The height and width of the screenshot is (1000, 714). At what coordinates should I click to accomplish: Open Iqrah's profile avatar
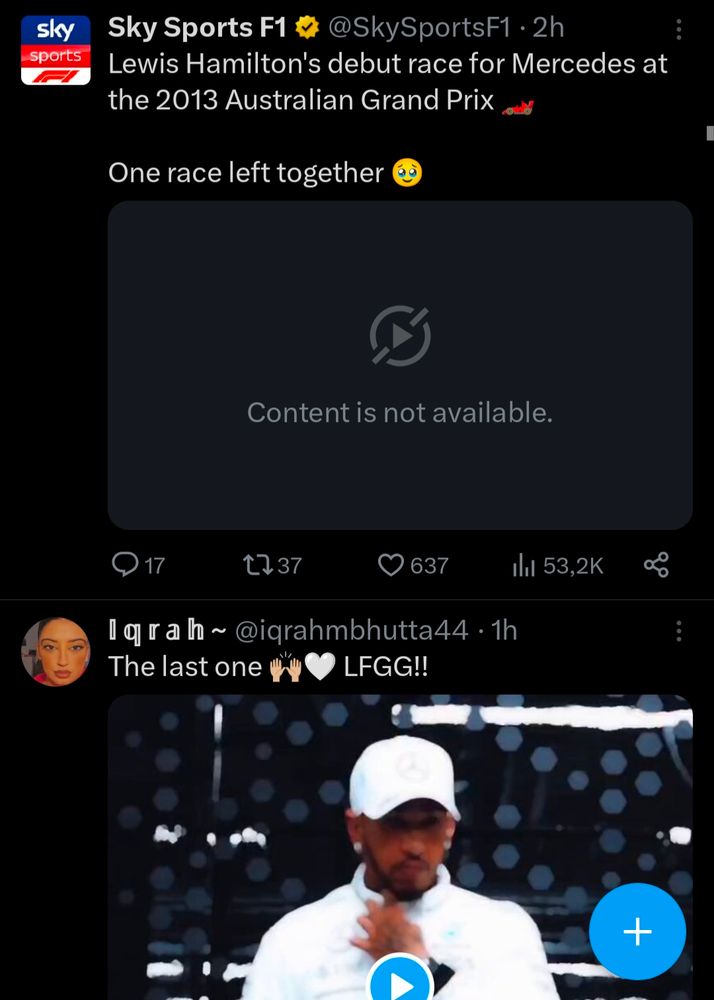click(56, 651)
